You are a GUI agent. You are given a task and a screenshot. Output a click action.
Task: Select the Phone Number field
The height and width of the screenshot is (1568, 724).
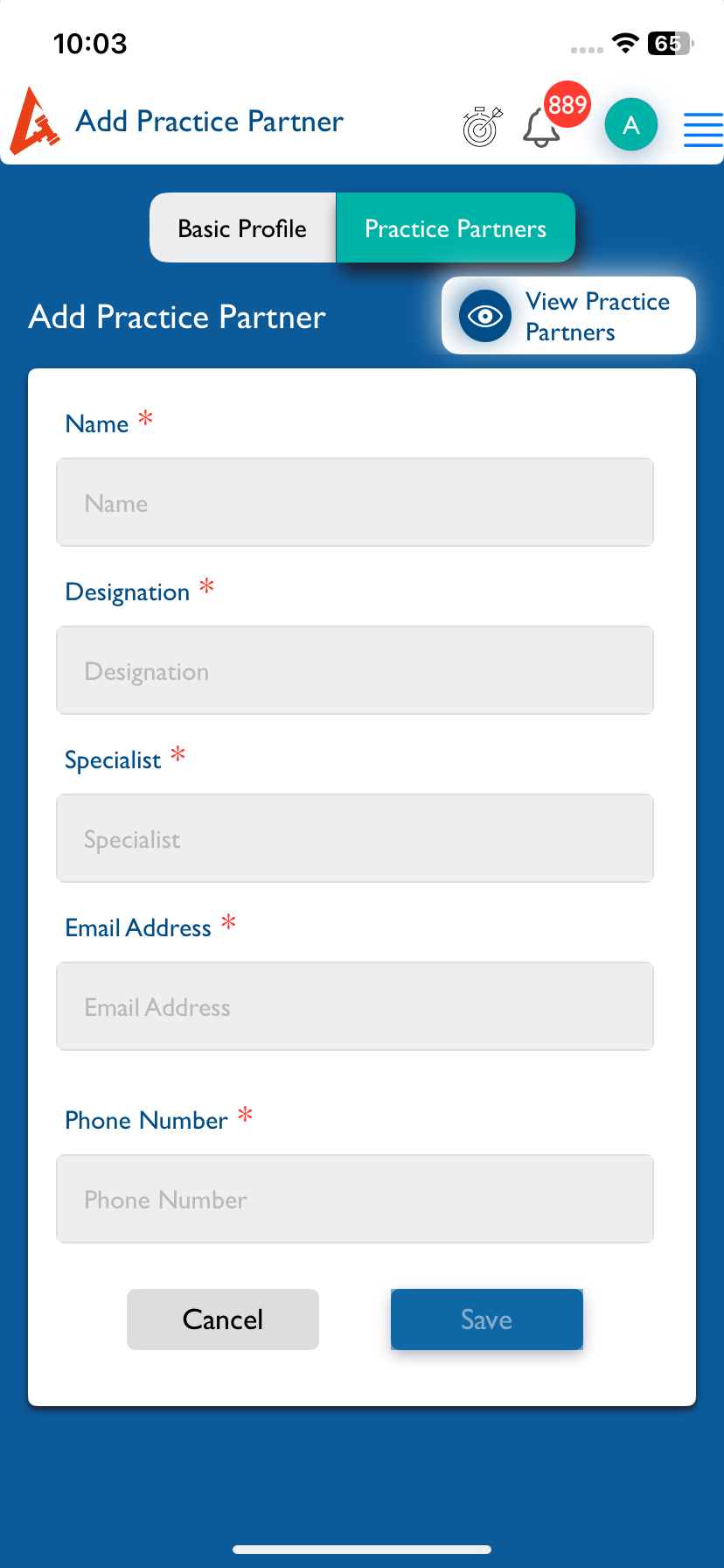[x=355, y=1200]
